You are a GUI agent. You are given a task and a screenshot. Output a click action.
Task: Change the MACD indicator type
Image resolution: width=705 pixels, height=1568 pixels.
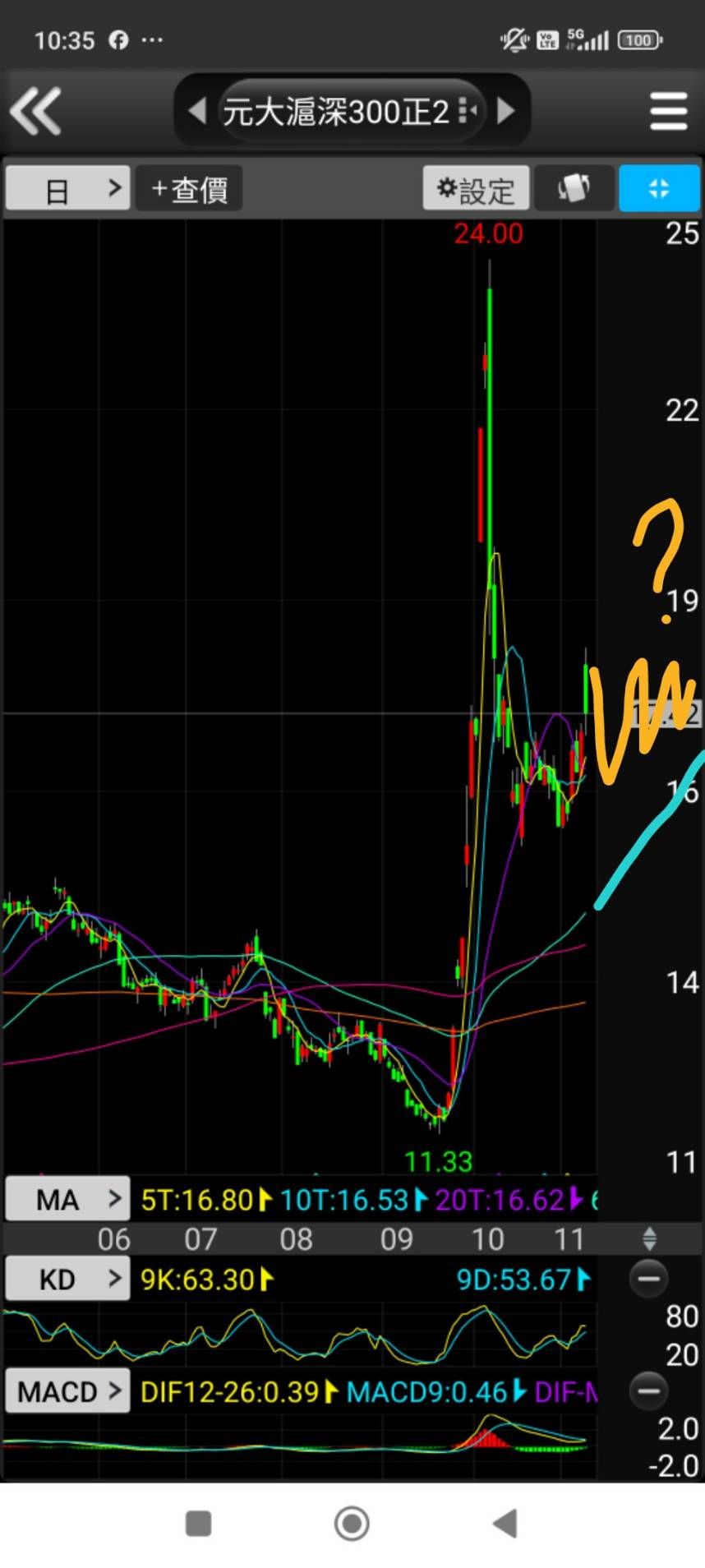coord(67,1390)
